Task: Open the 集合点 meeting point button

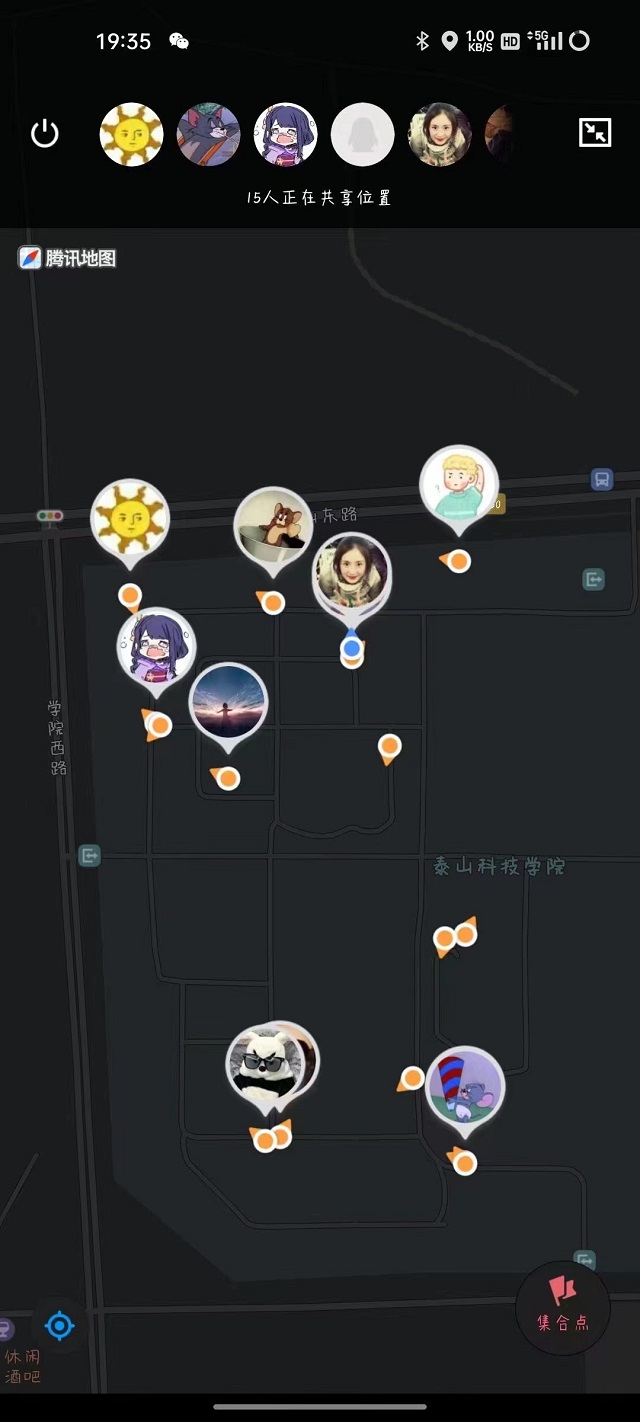Action: [562, 1308]
